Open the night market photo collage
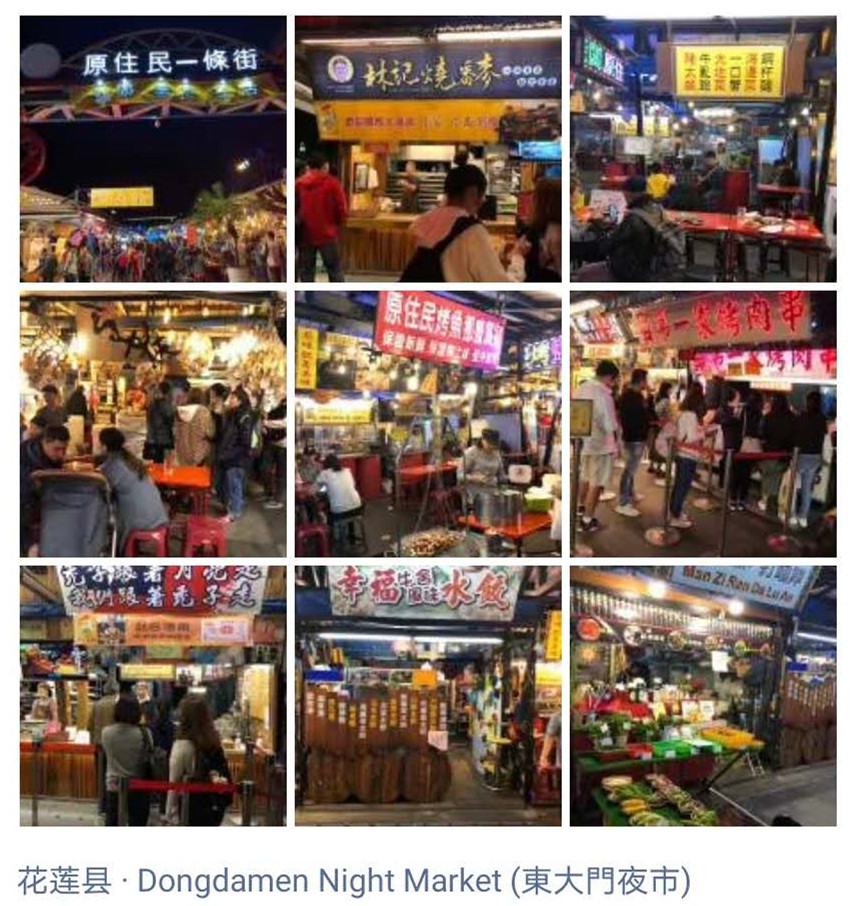 pos(427,420)
